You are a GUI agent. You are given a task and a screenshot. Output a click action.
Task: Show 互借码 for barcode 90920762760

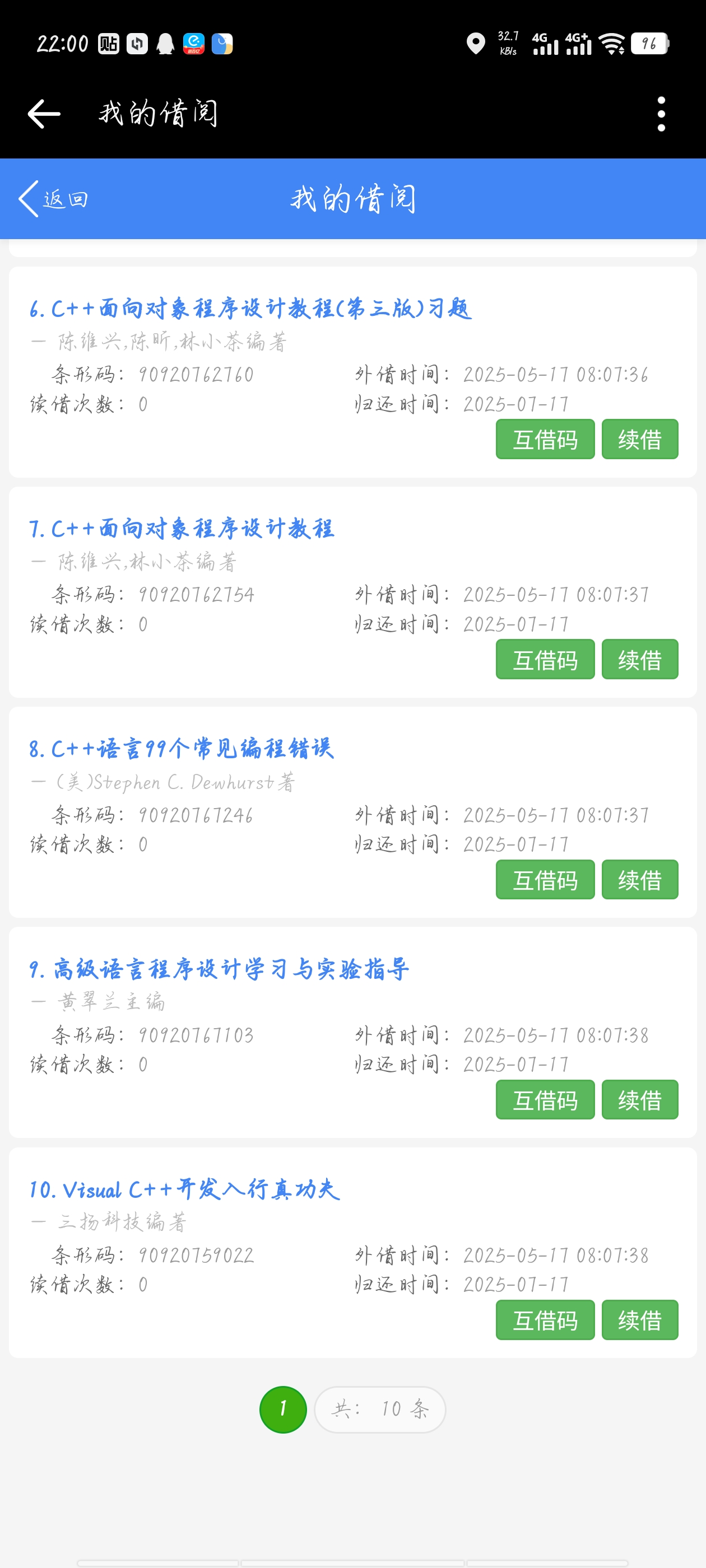[x=545, y=439]
